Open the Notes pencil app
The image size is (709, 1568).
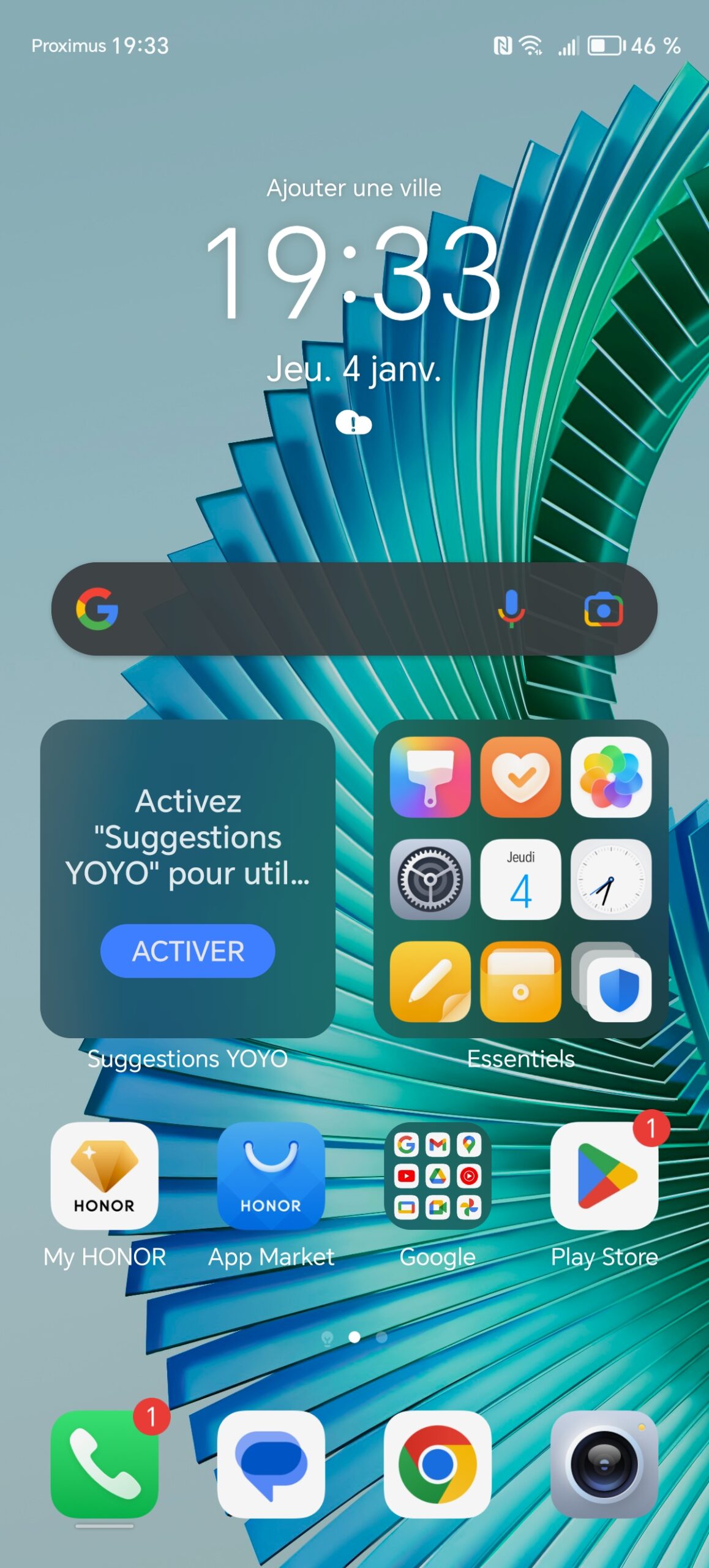coord(430,981)
